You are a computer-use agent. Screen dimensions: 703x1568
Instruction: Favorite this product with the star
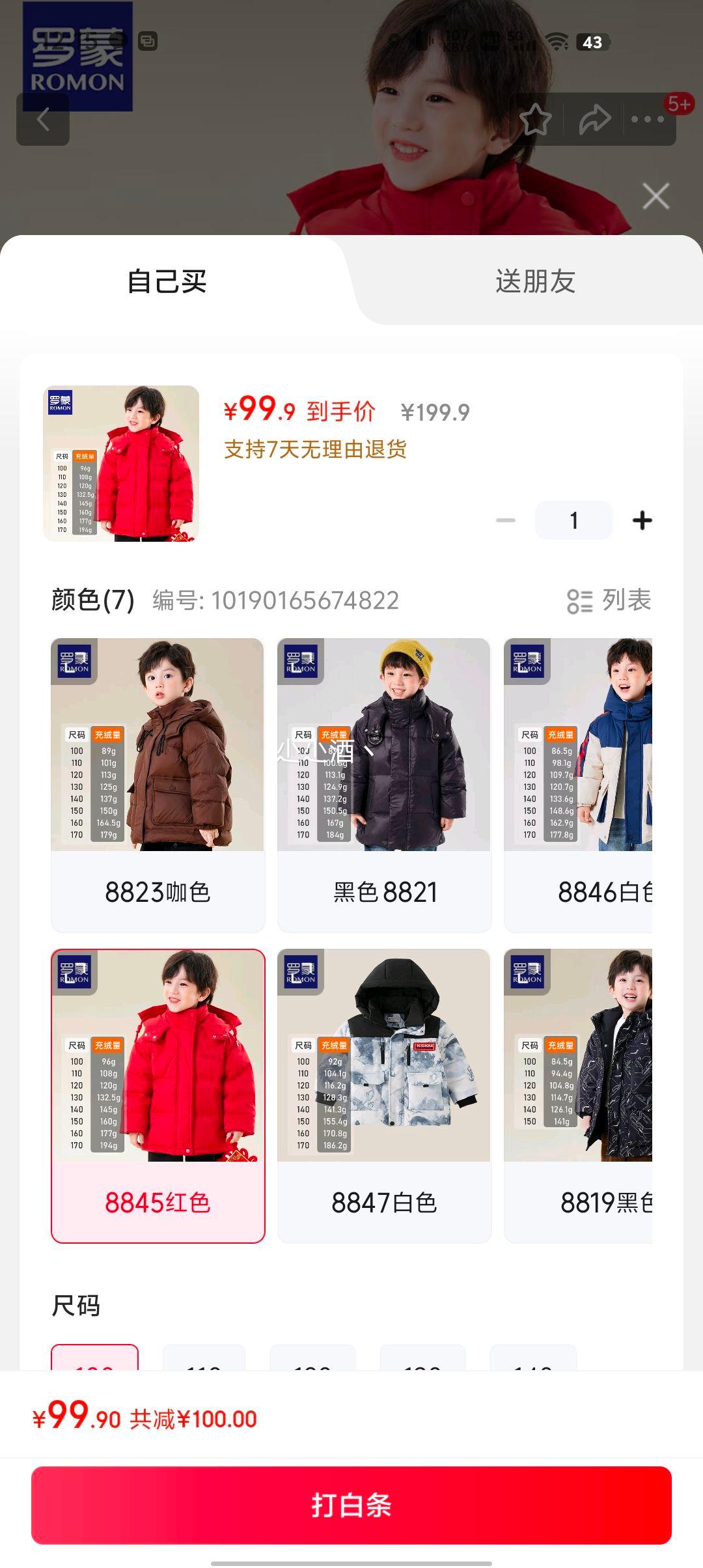[x=535, y=119]
